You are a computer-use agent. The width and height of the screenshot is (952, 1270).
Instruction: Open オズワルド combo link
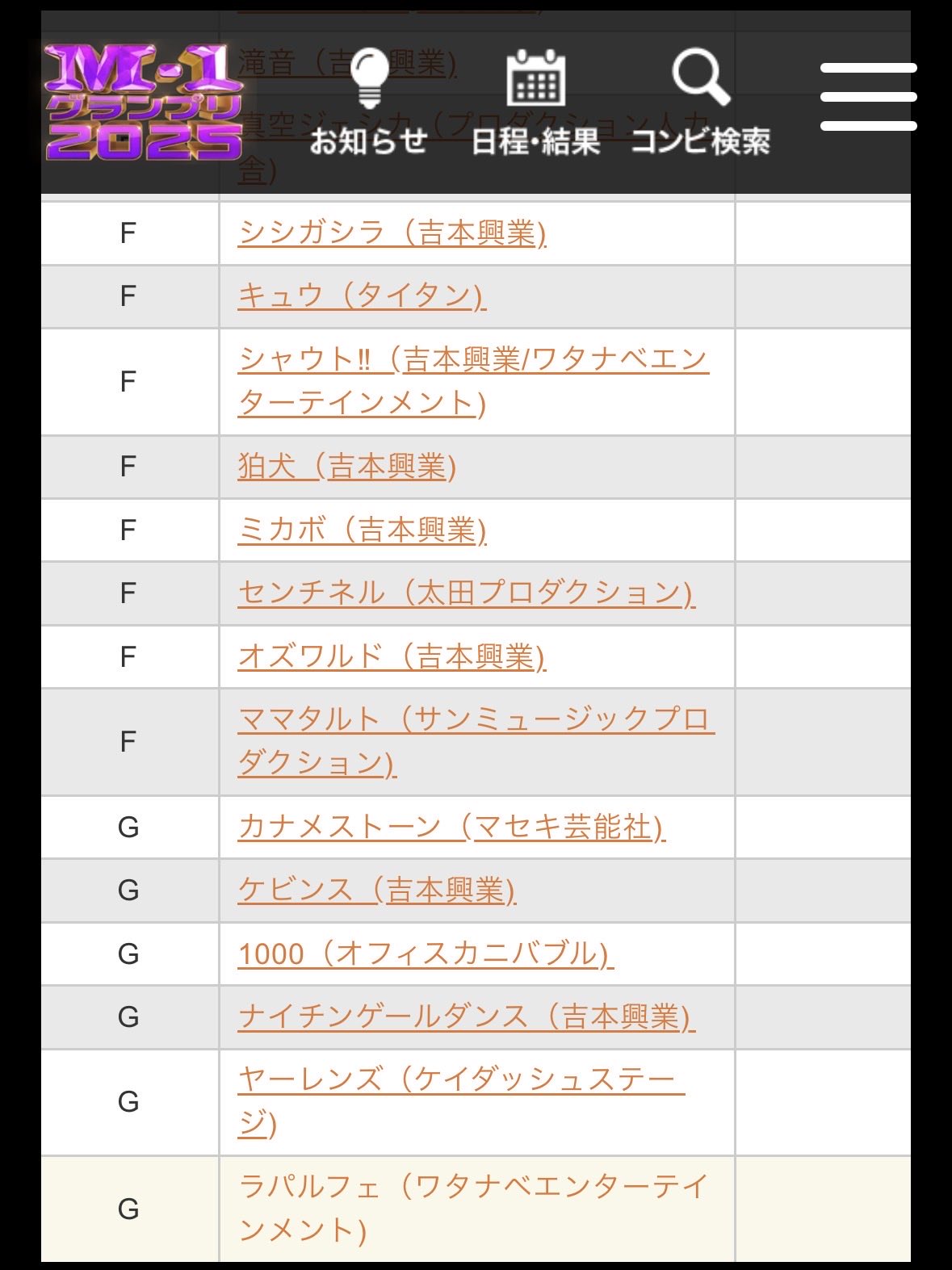click(392, 656)
